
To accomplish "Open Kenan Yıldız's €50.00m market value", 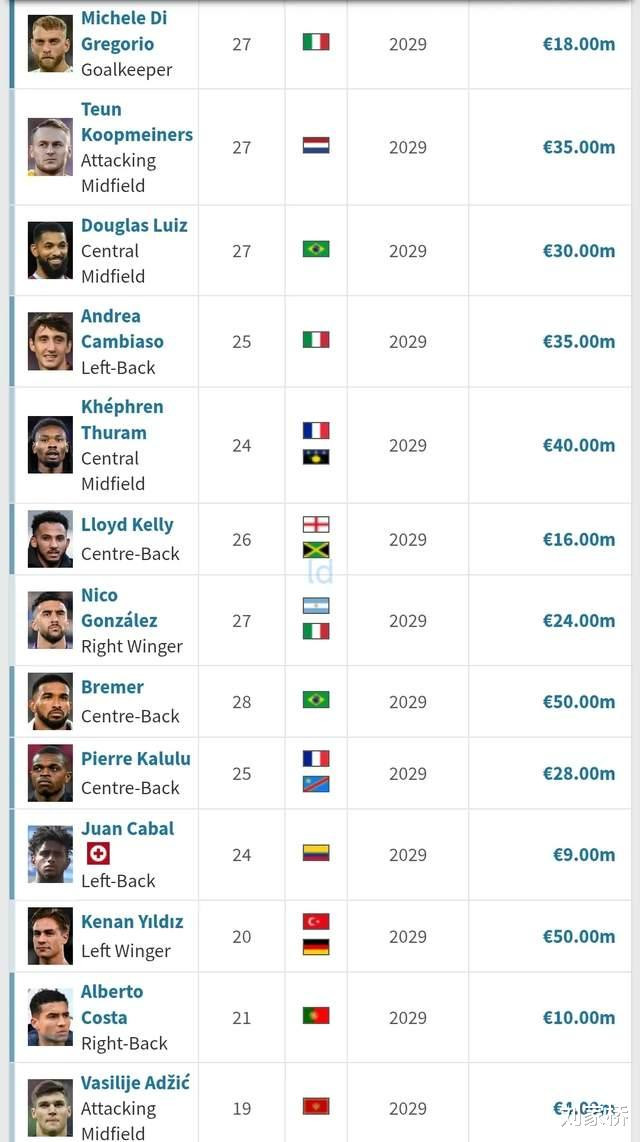I will tap(579, 937).
